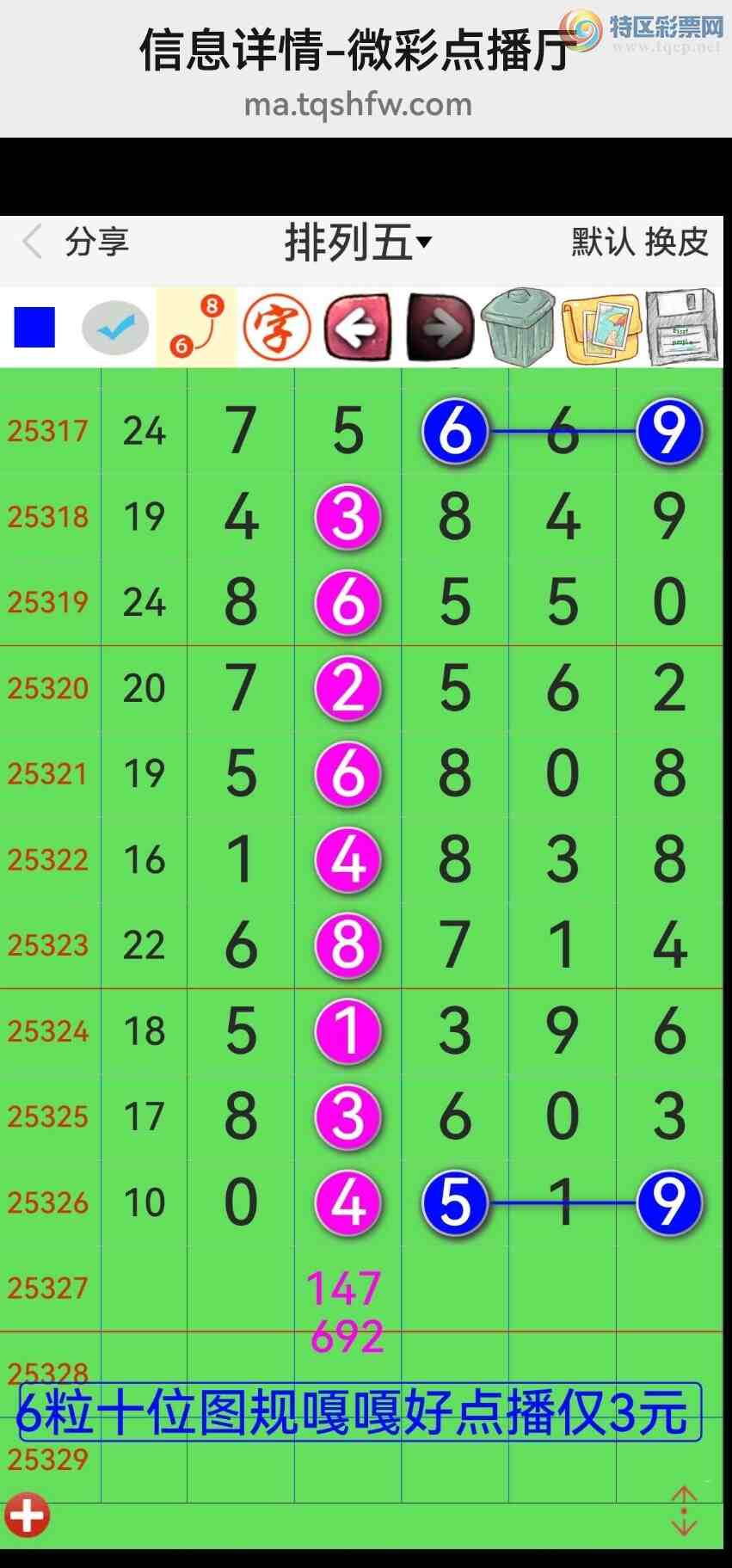Clear marks with the trash can
Viewport: 732px width, 1568px height.
518,328
